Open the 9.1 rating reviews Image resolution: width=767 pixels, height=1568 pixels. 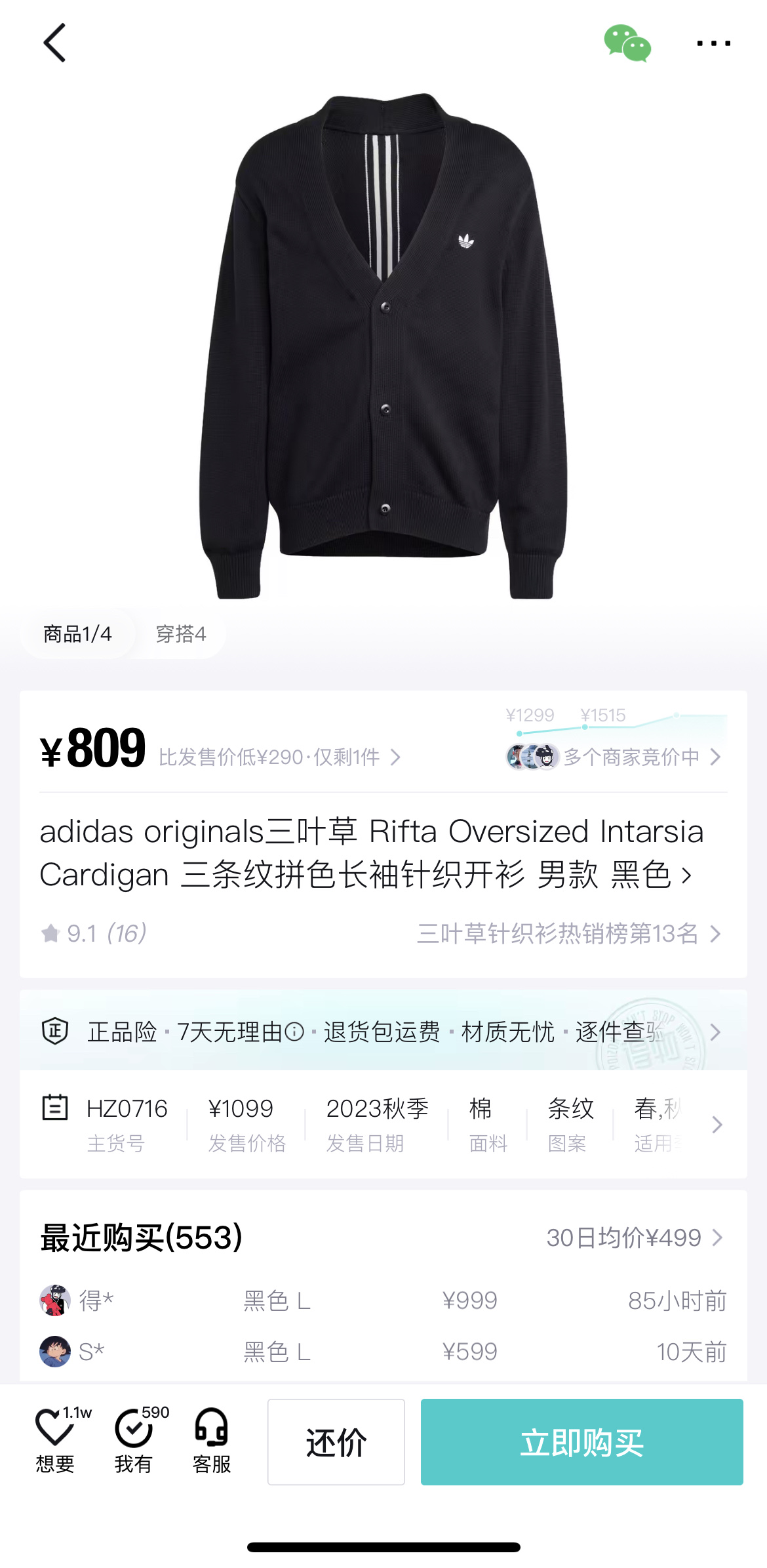(x=94, y=933)
